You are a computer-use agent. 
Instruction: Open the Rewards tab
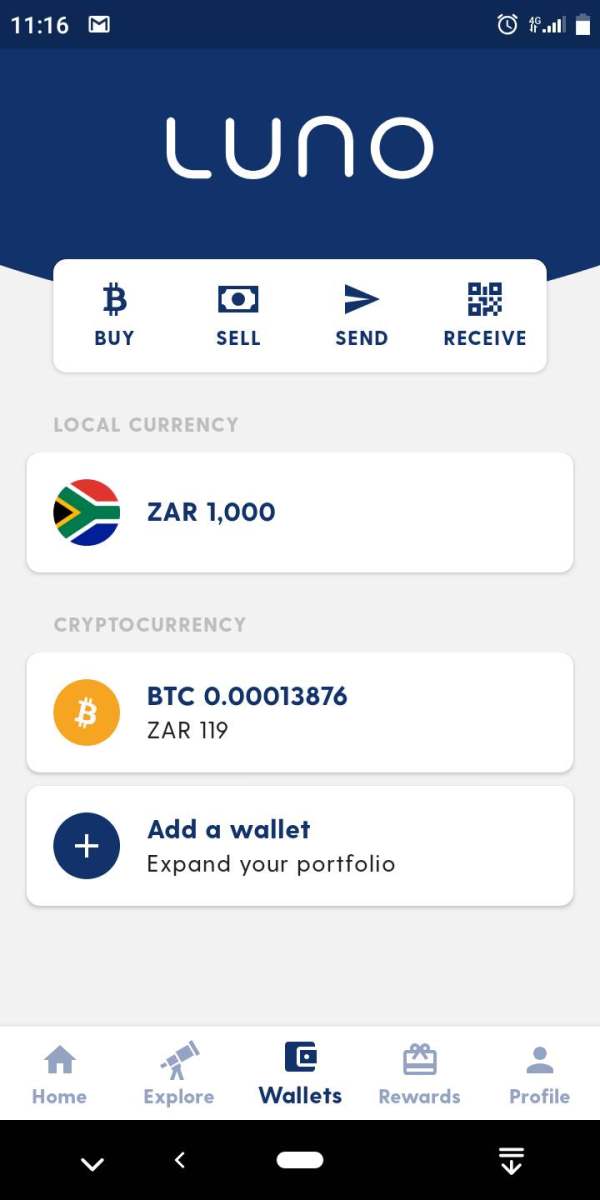(420, 1074)
